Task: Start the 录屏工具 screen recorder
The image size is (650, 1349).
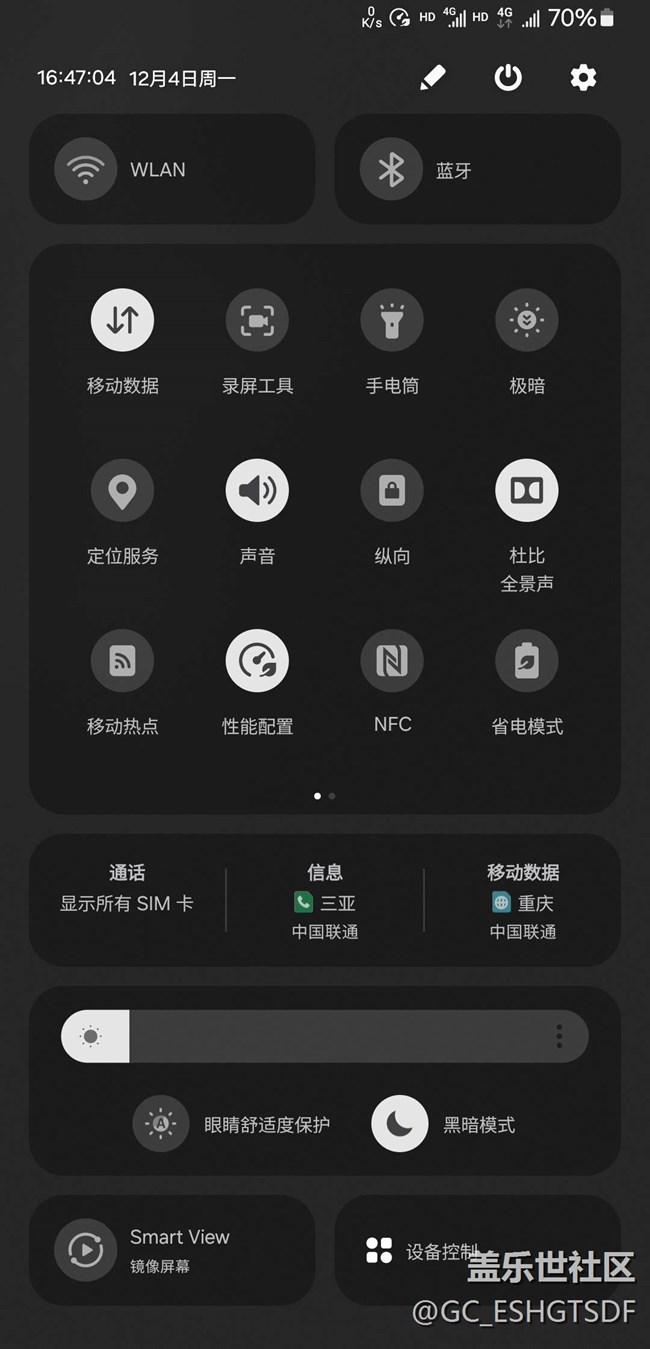Action: click(257, 319)
